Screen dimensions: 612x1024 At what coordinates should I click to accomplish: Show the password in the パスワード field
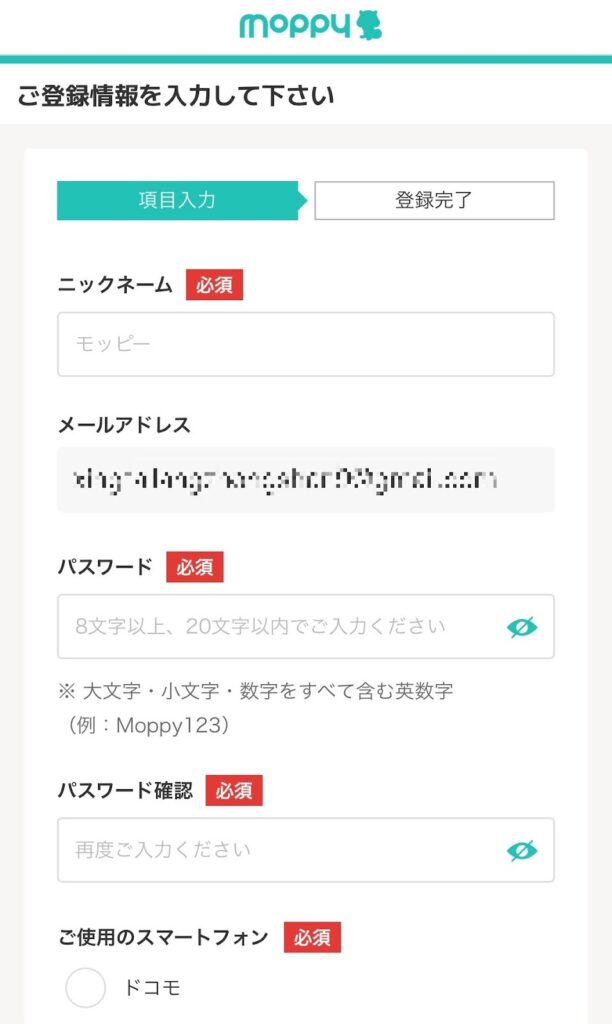coord(521,627)
